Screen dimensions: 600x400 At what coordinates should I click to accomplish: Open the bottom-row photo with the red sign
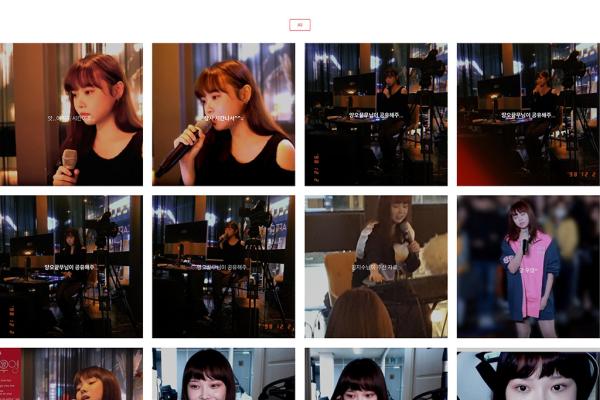click(x=71, y=375)
